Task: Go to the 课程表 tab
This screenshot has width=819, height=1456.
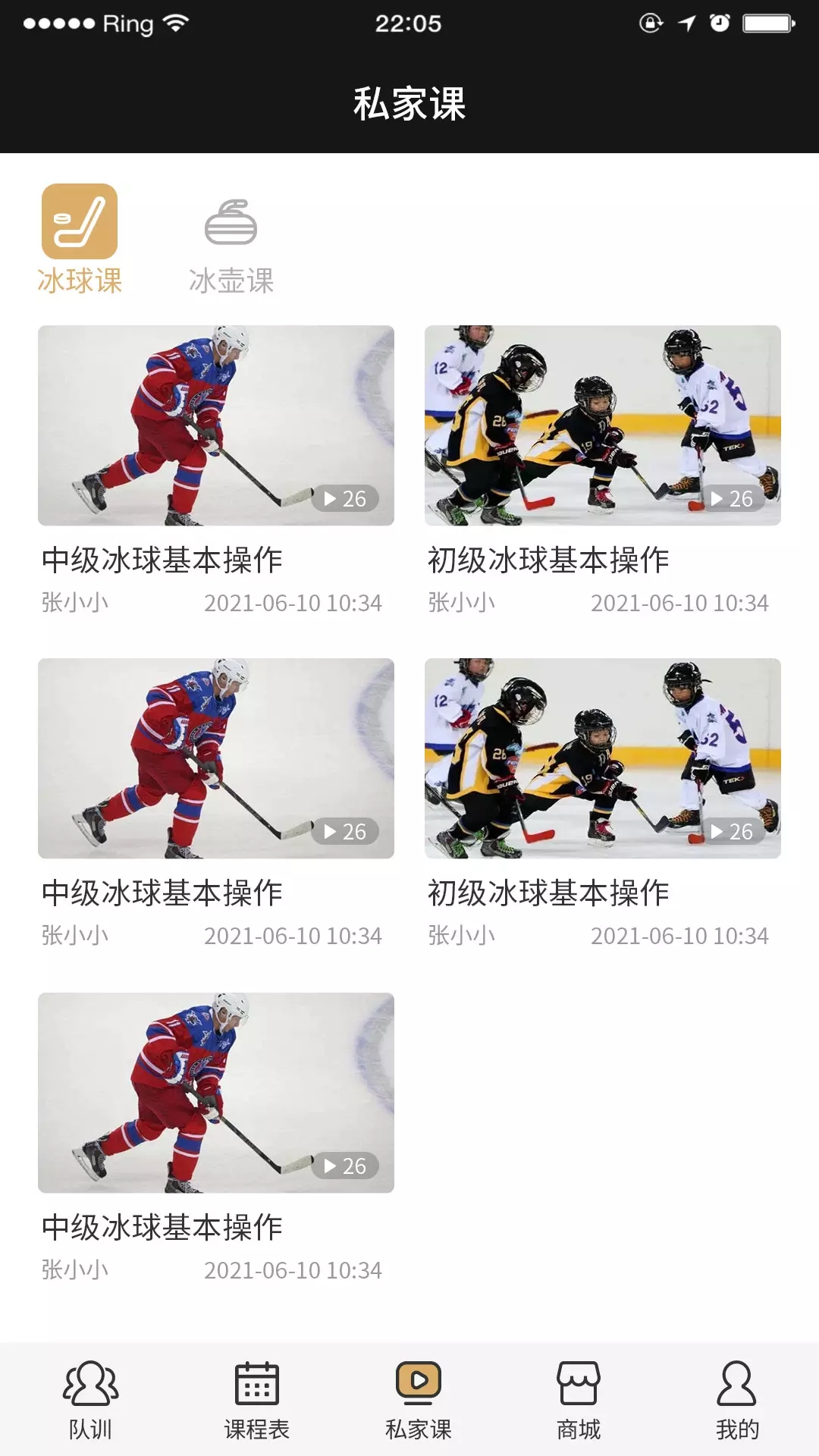Action: (256, 1399)
